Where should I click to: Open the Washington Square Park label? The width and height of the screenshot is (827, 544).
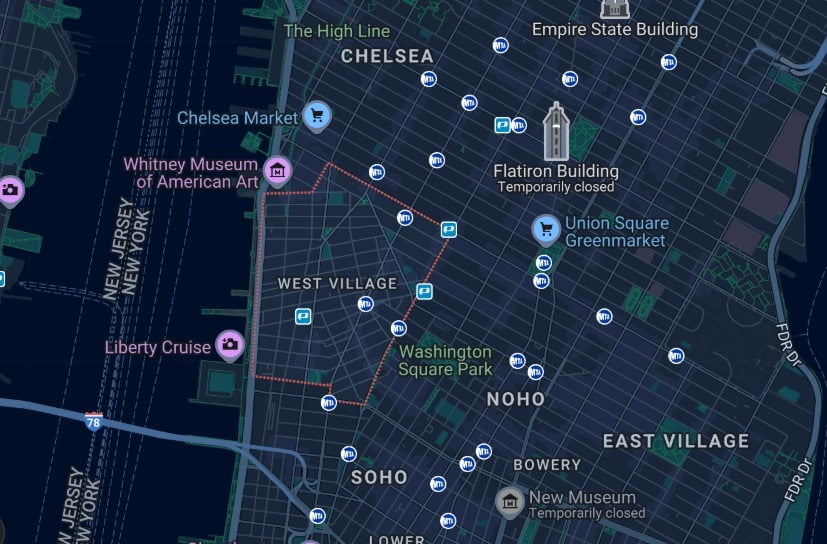click(x=445, y=360)
